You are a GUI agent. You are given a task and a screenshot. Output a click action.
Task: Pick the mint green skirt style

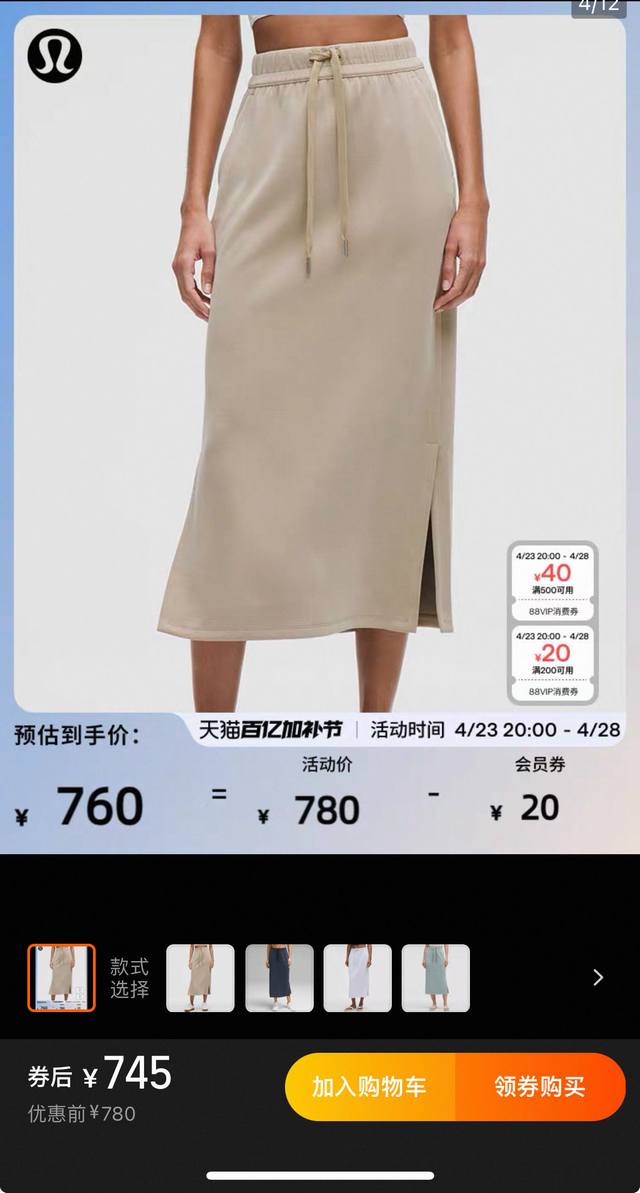436,978
